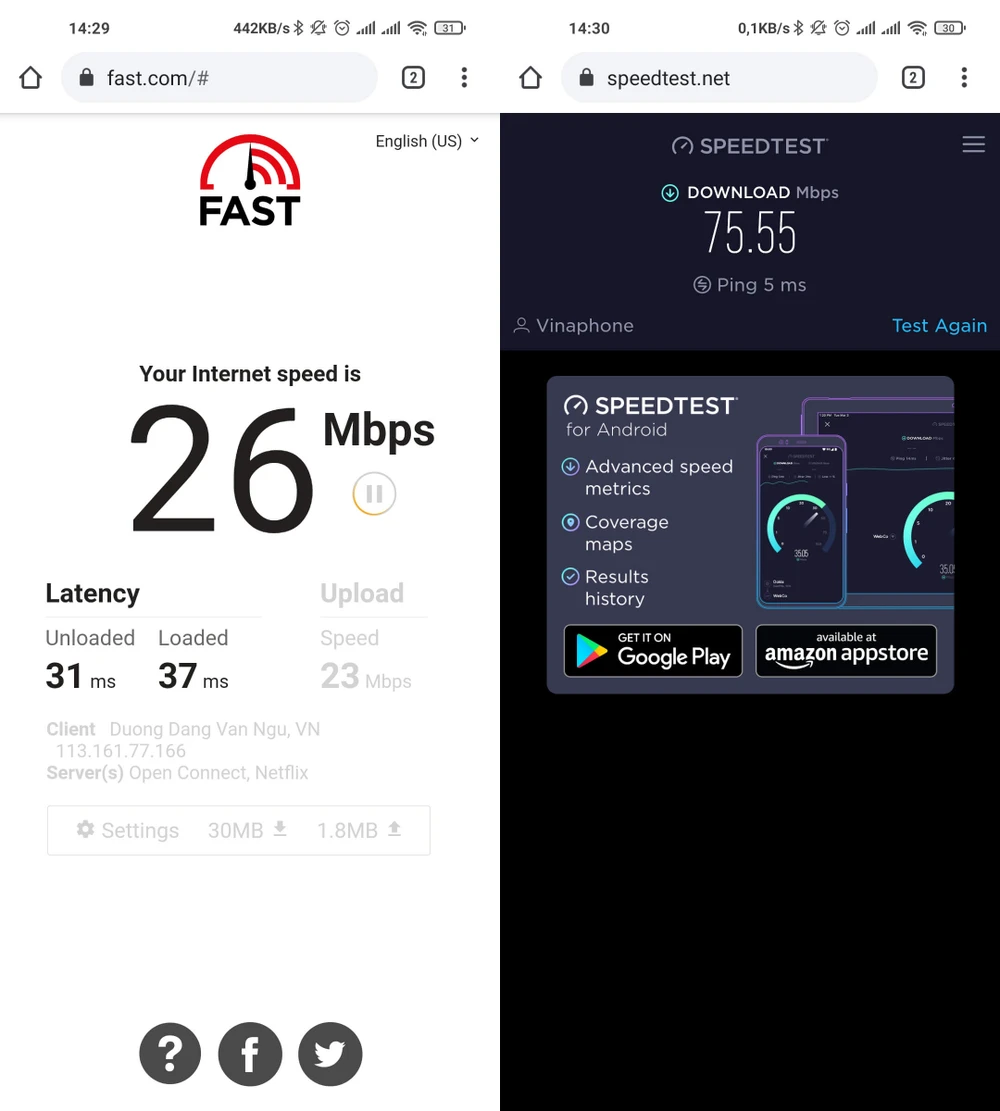Tap Test Again on Speedtest

[x=939, y=326]
